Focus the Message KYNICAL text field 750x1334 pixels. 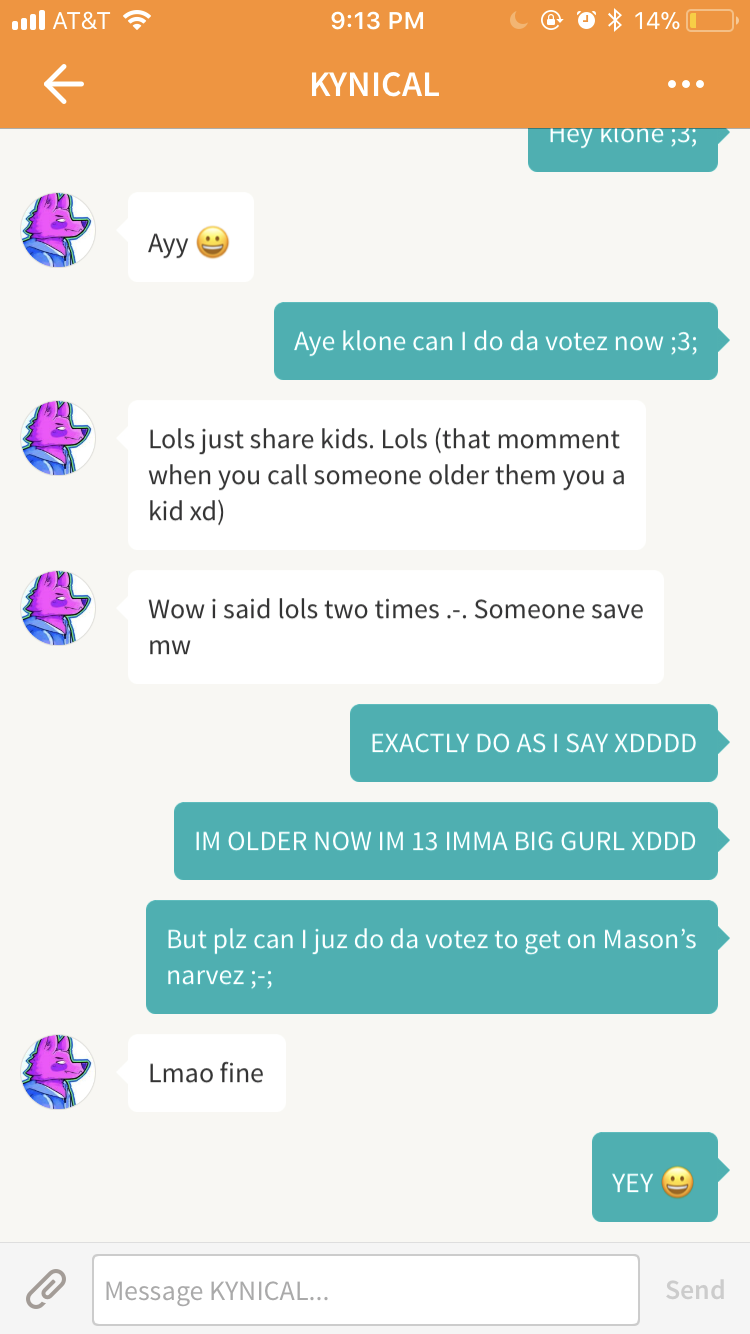click(365, 1290)
